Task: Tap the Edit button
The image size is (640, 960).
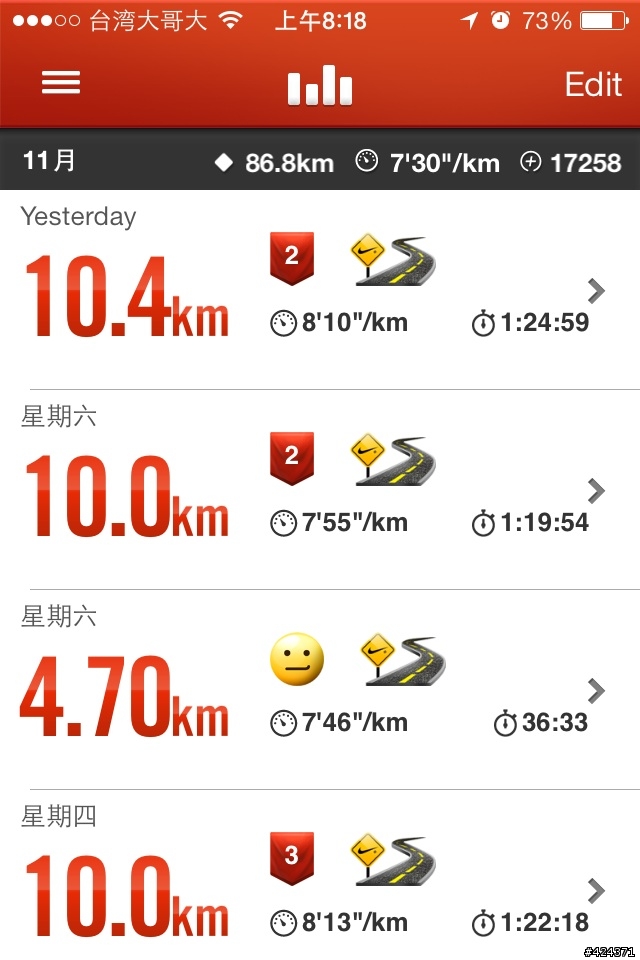Action: [593, 85]
